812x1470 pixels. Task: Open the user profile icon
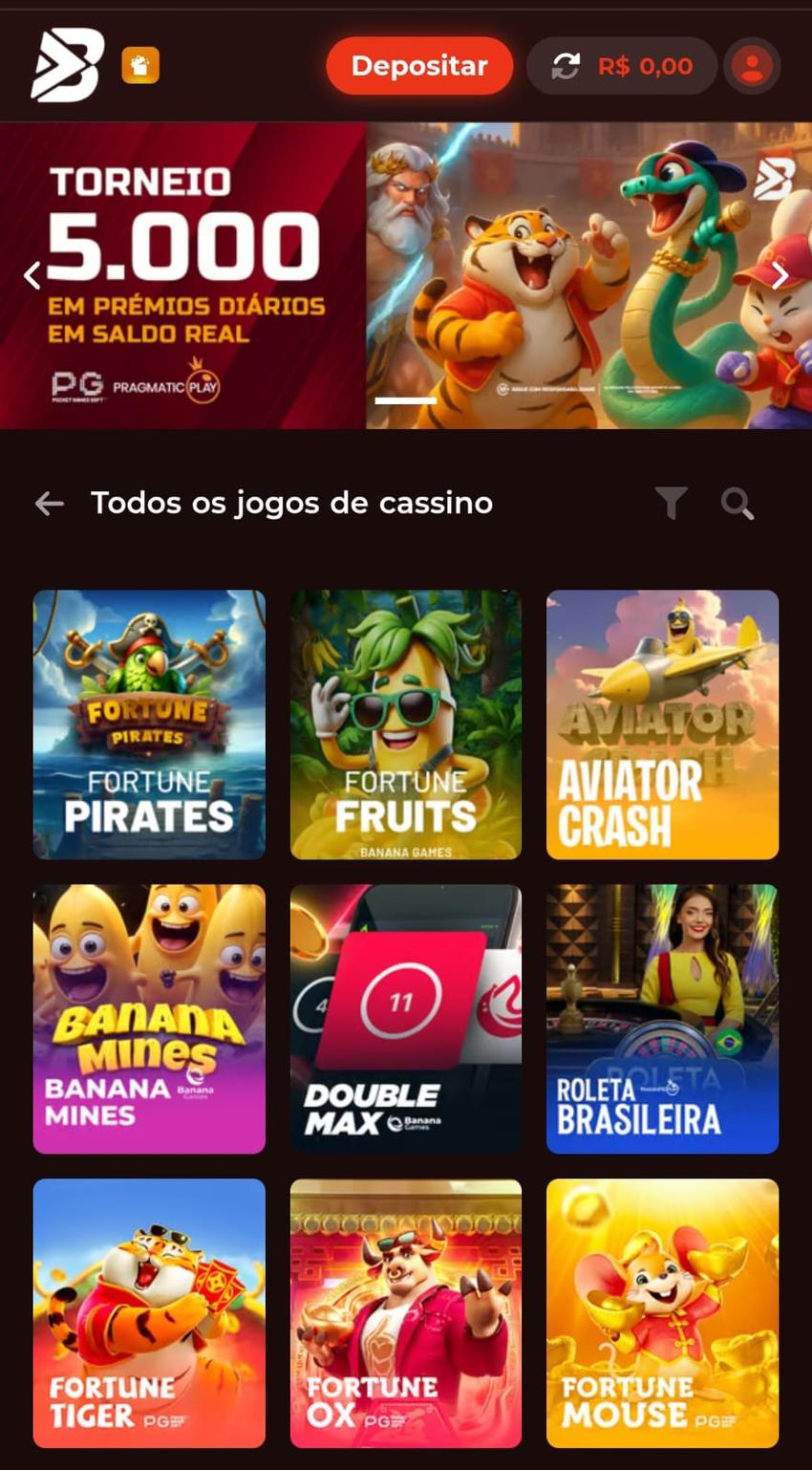coord(752,65)
